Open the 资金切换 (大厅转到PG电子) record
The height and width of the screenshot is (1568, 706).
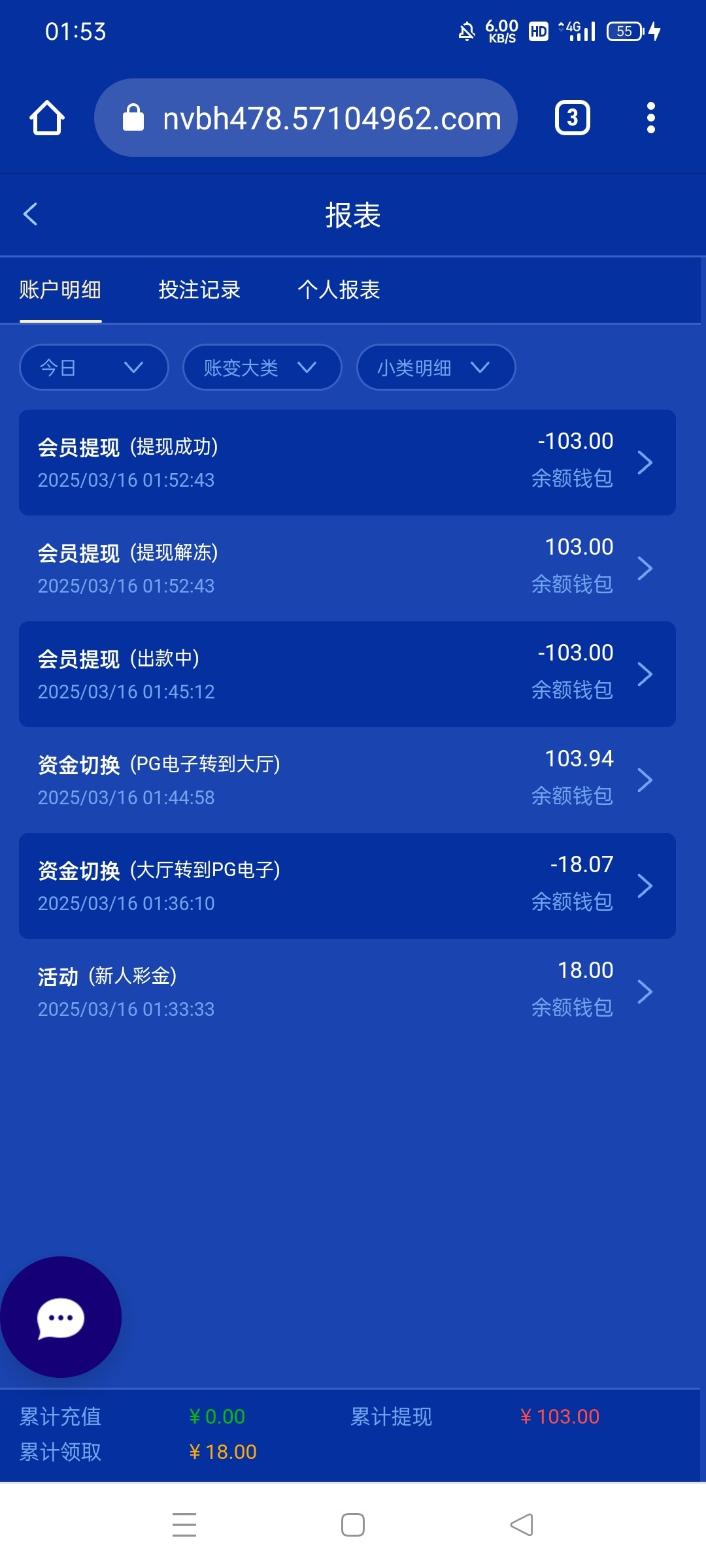pyautogui.click(x=347, y=886)
